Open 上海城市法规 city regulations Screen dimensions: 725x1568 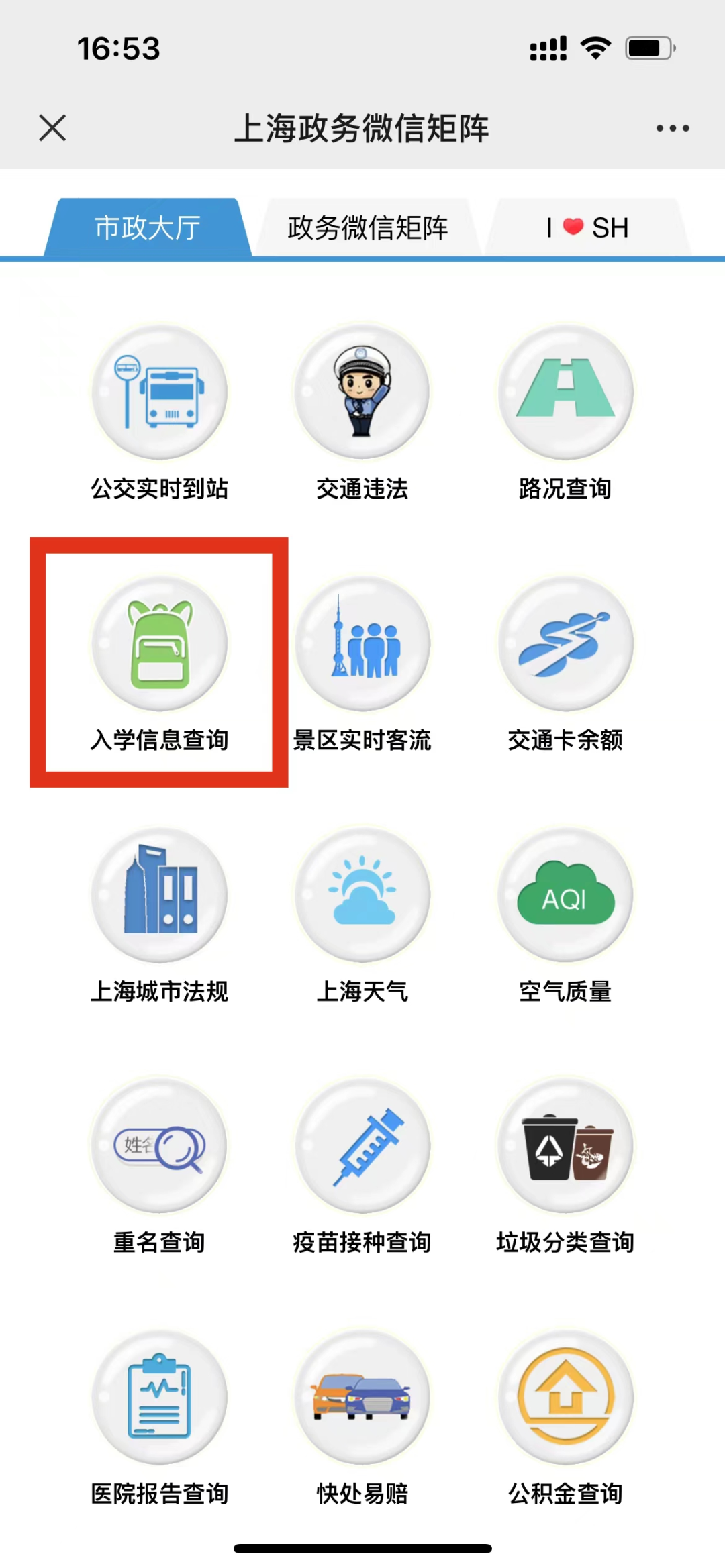coord(160,916)
